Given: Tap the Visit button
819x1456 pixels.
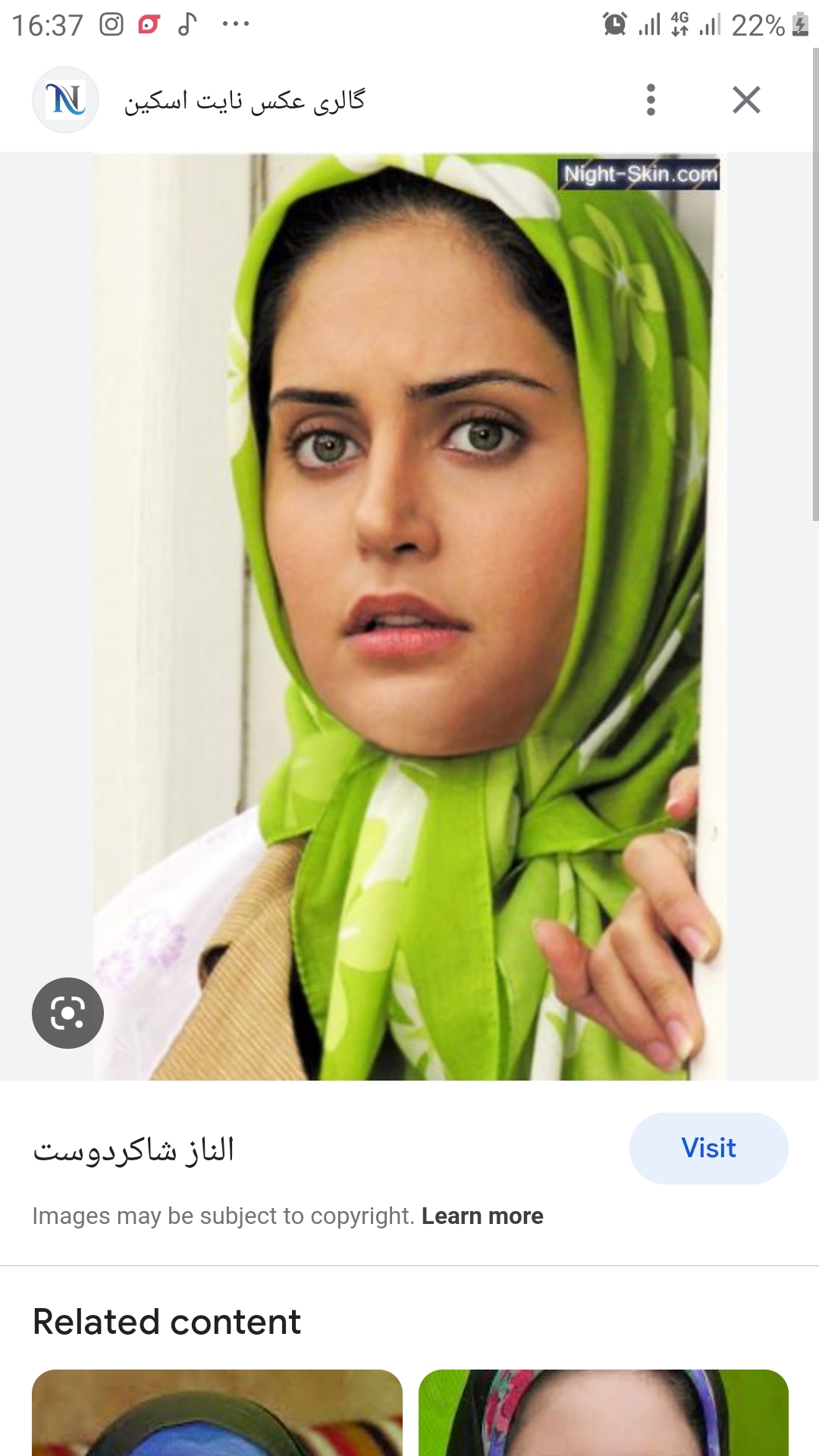Looking at the screenshot, I should 708,1148.
